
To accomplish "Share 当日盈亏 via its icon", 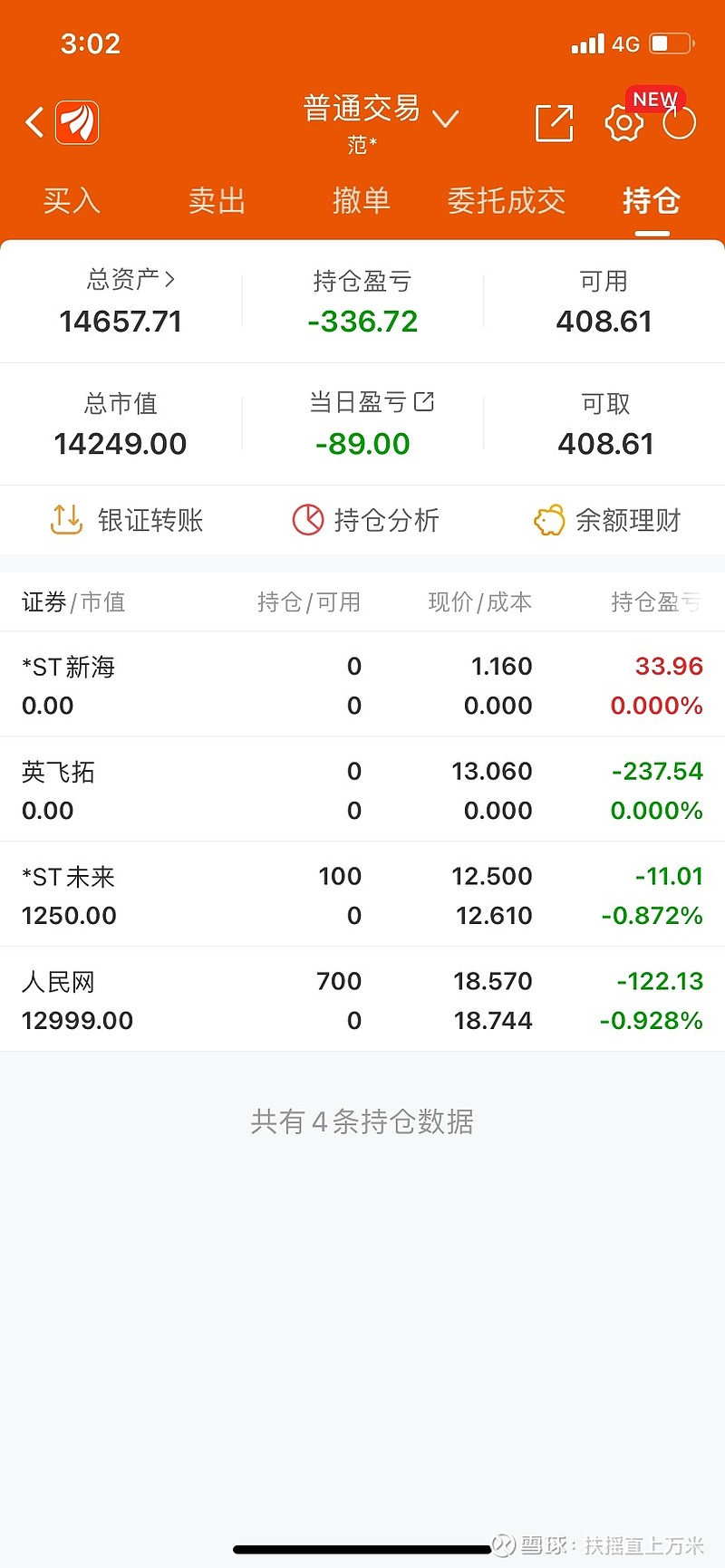I will [424, 401].
